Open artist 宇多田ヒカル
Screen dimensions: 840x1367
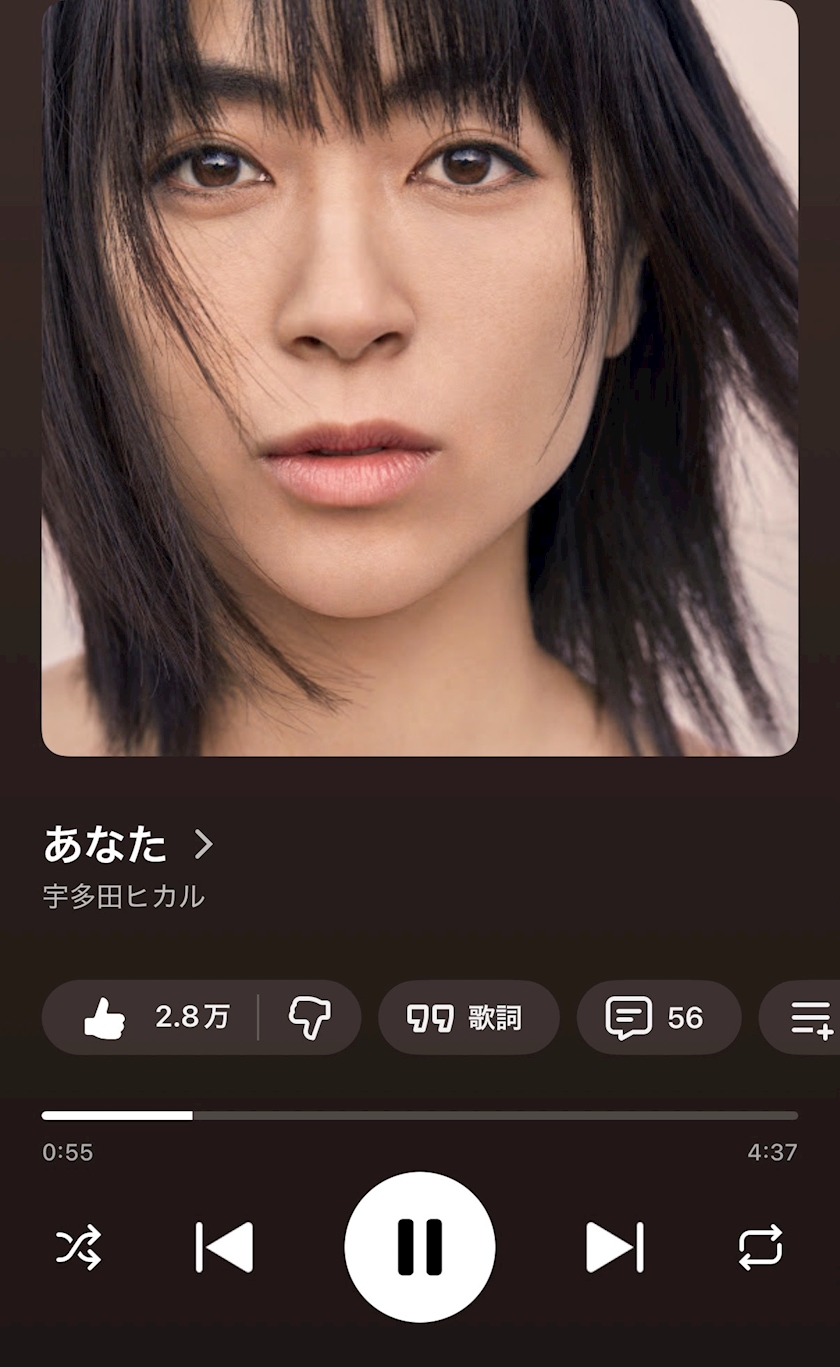point(124,896)
